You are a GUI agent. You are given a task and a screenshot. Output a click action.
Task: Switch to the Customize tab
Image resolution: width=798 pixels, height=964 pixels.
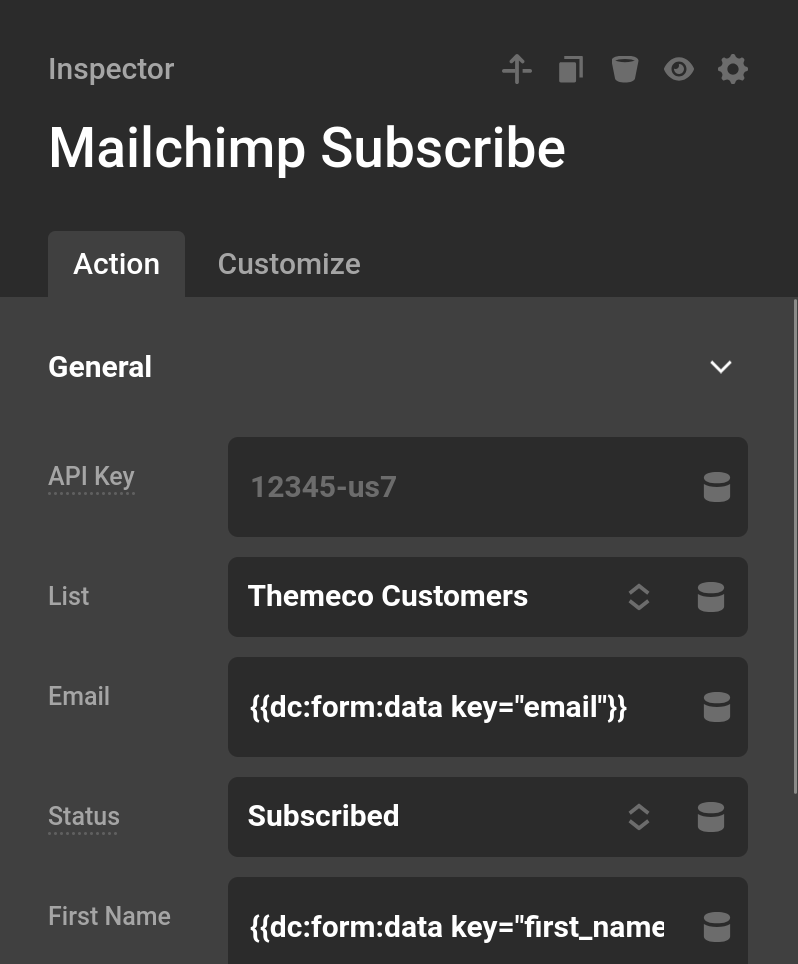(289, 264)
